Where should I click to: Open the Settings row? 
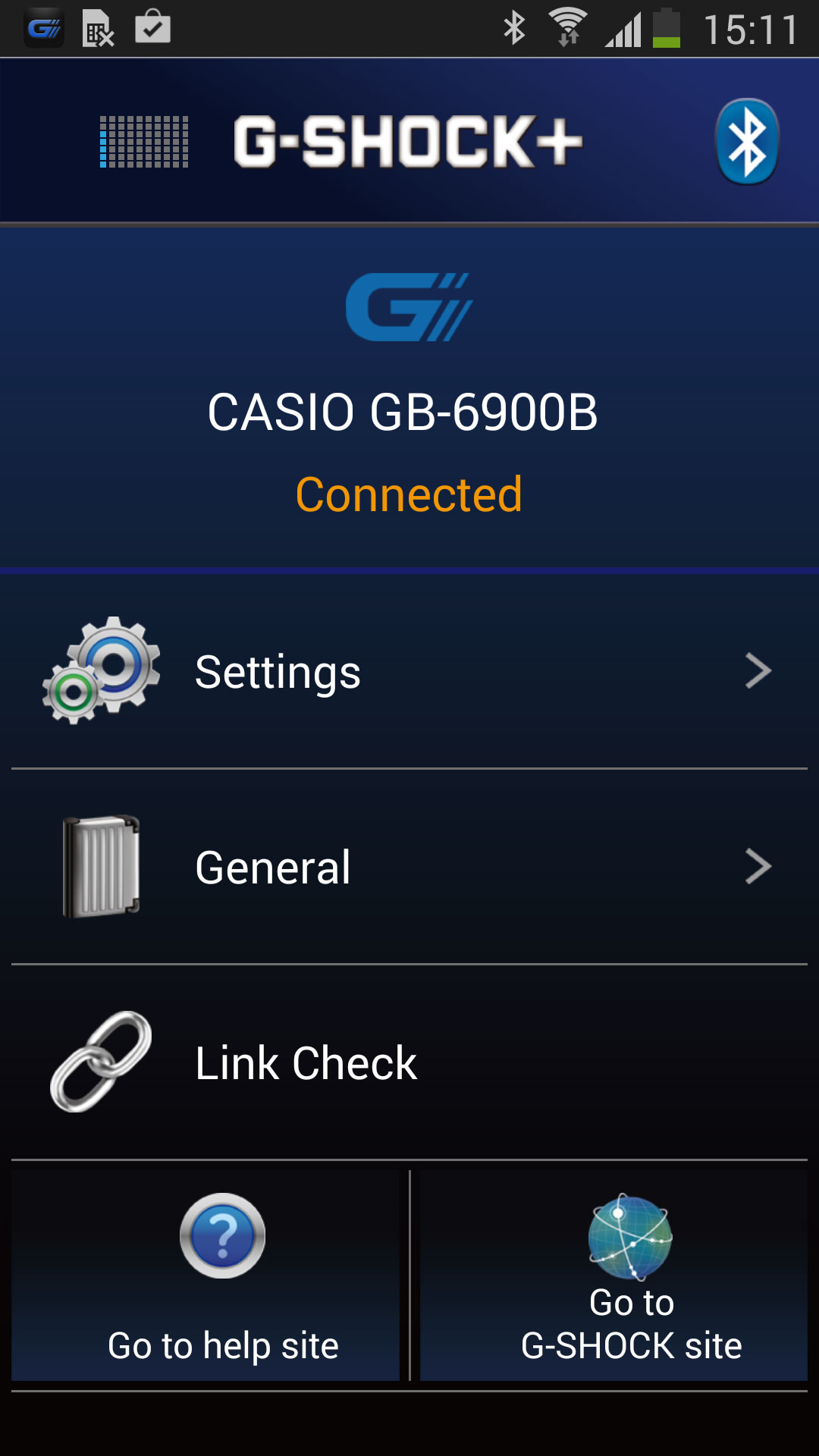click(409, 671)
